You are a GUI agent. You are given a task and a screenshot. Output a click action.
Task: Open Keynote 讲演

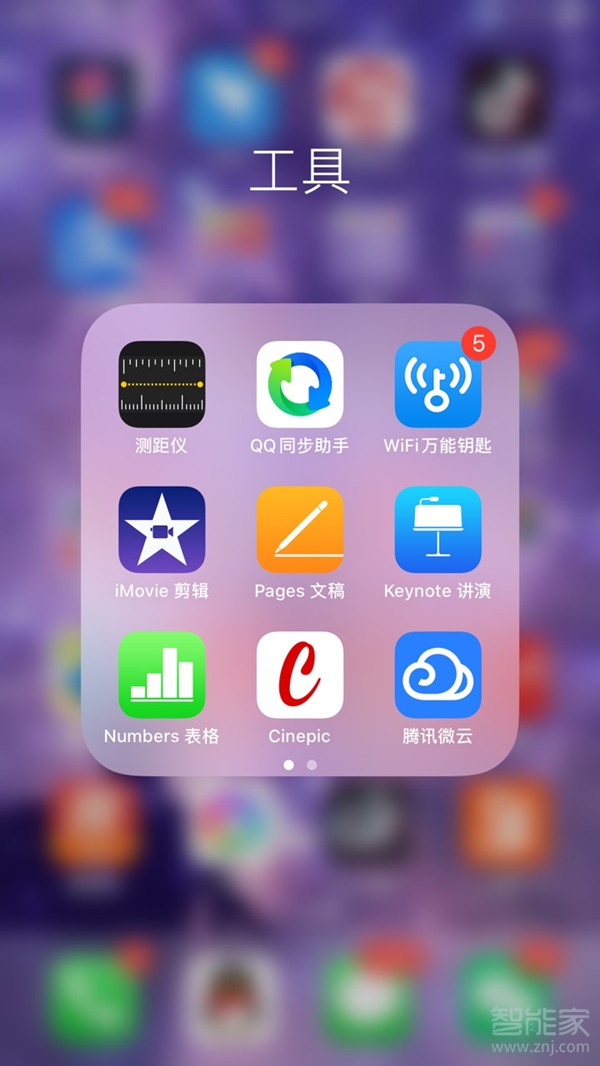click(x=438, y=530)
